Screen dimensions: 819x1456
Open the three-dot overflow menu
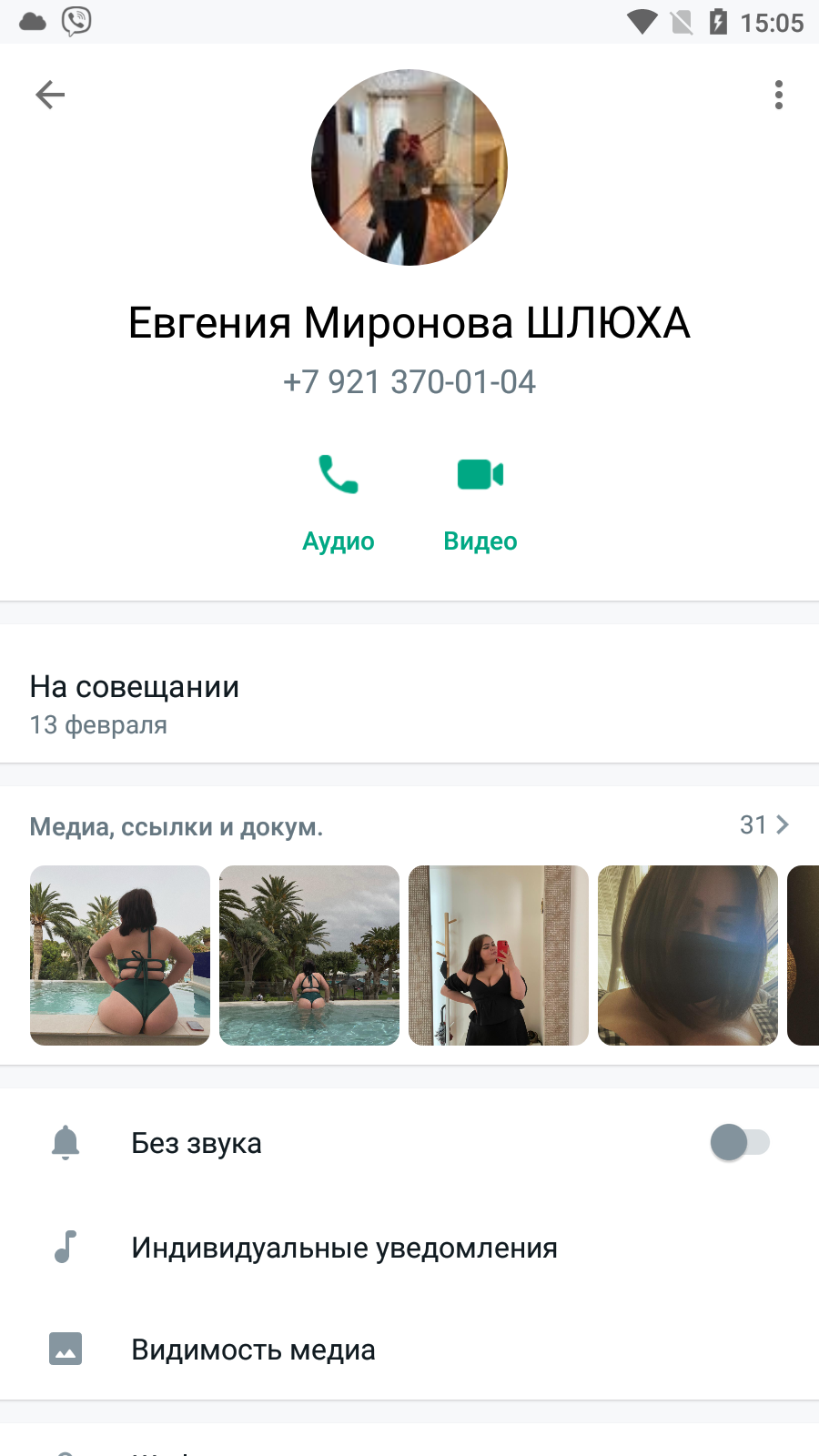click(x=779, y=95)
